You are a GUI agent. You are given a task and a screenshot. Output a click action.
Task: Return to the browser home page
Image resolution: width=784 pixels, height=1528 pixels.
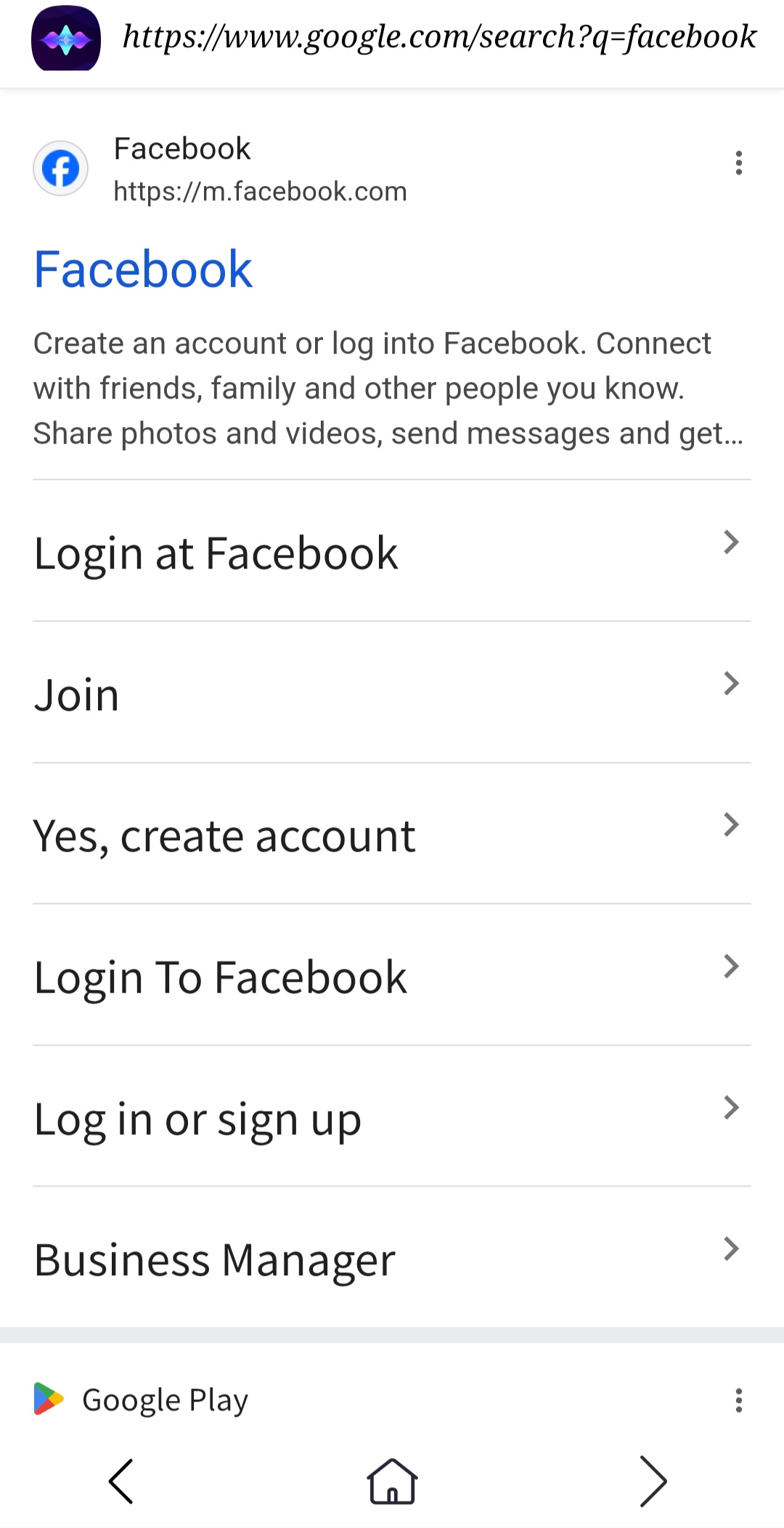coord(392,1482)
